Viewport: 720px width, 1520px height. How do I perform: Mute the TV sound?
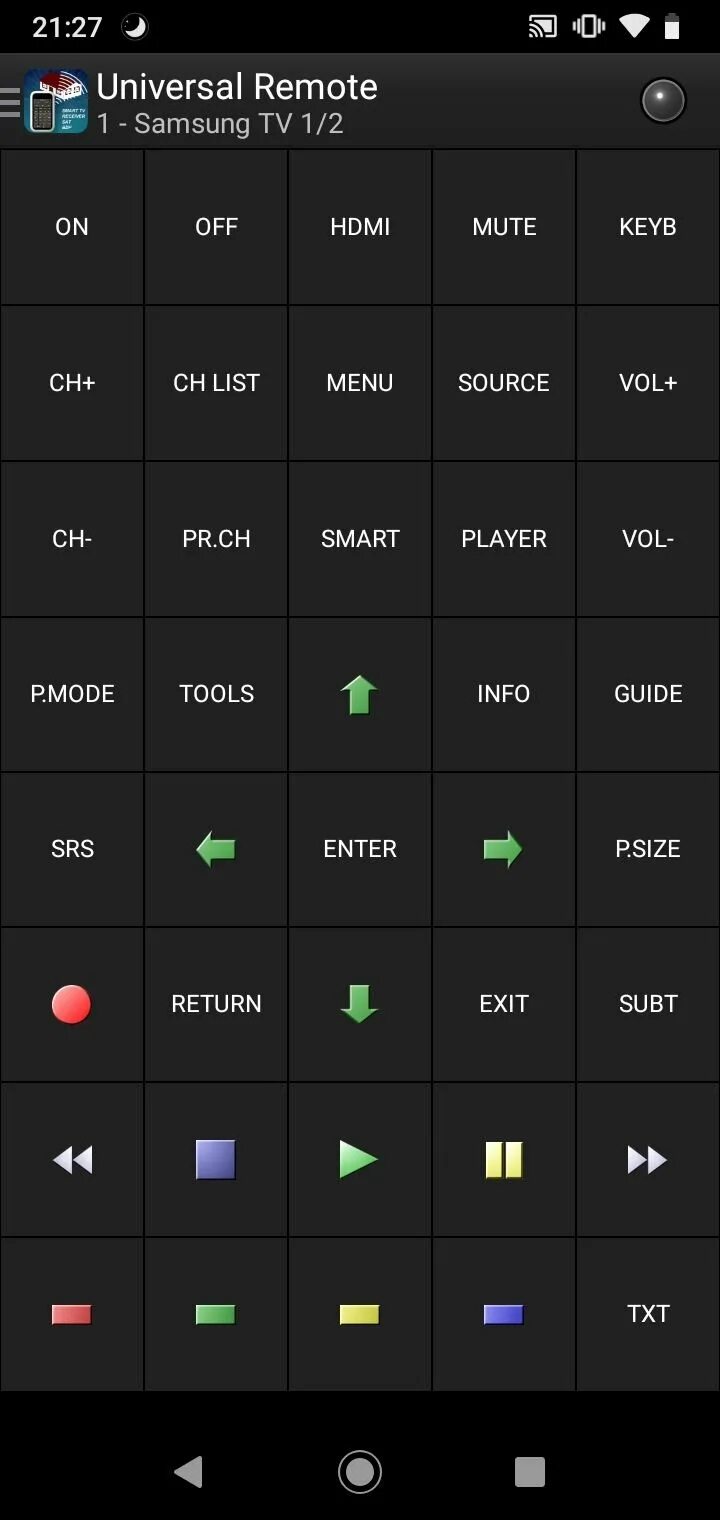coord(504,227)
